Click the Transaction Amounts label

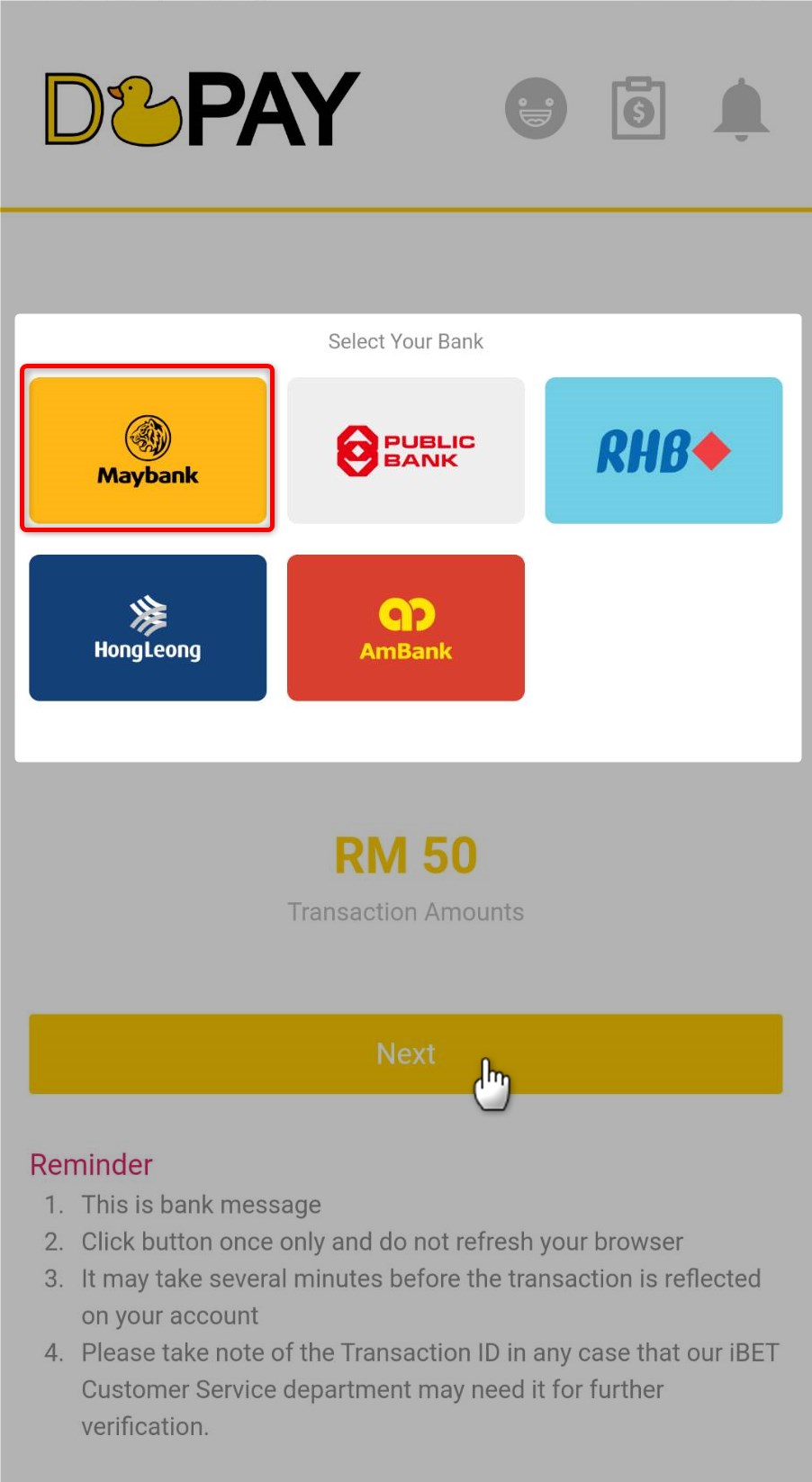click(405, 911)
